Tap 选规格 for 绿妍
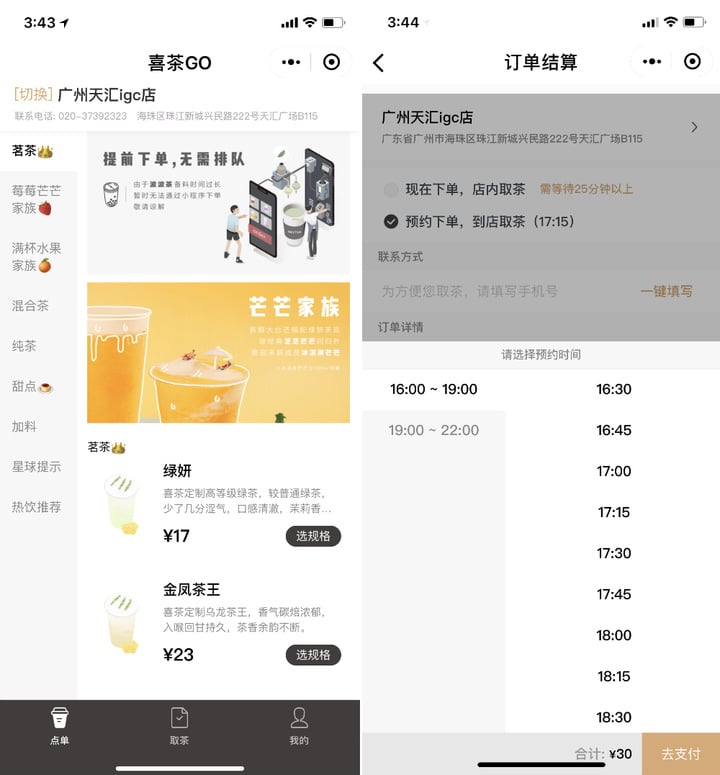The width and height of the screenshot is (720, 775). [x=313, y=536]
